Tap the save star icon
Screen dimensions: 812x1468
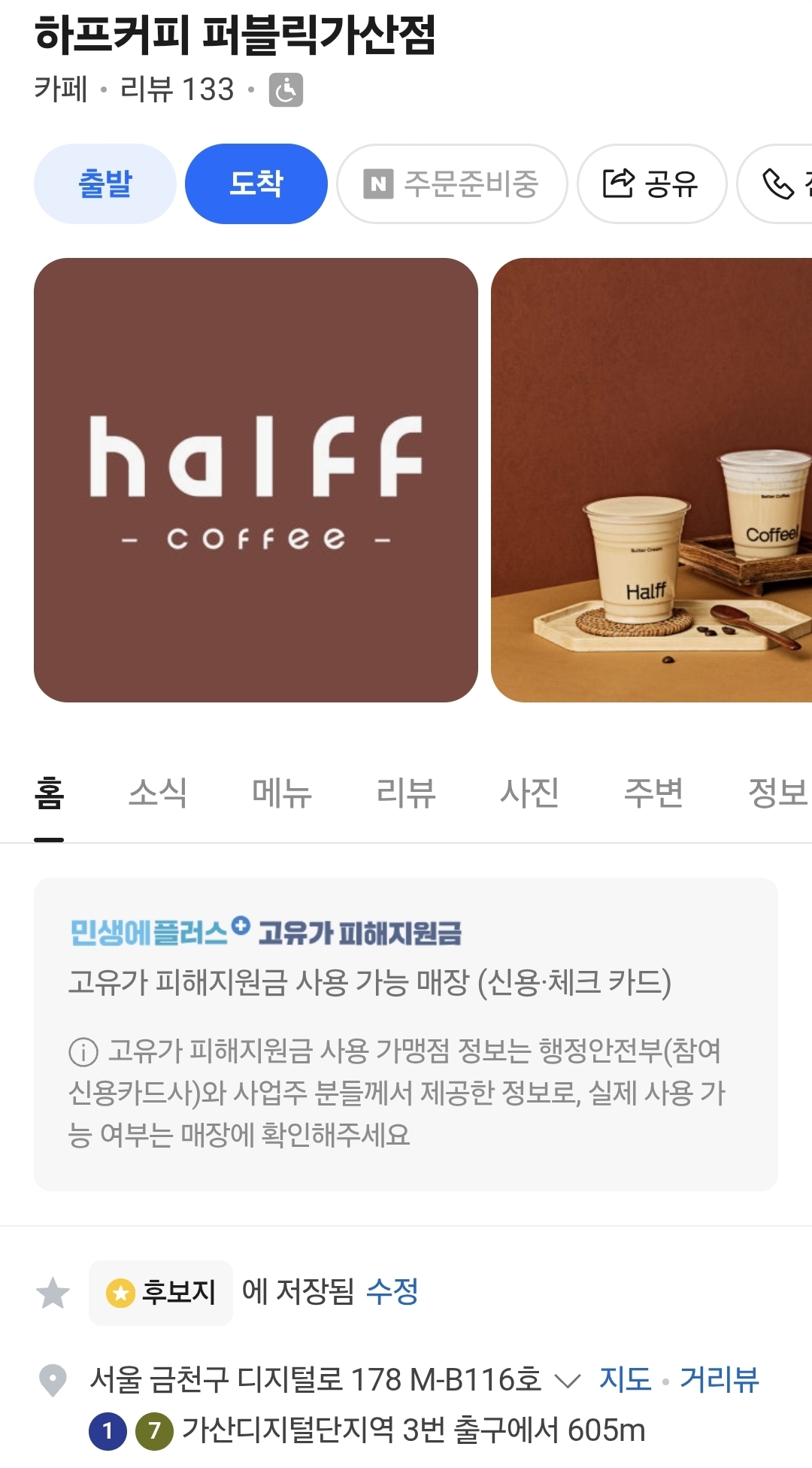click(53, 1294)
